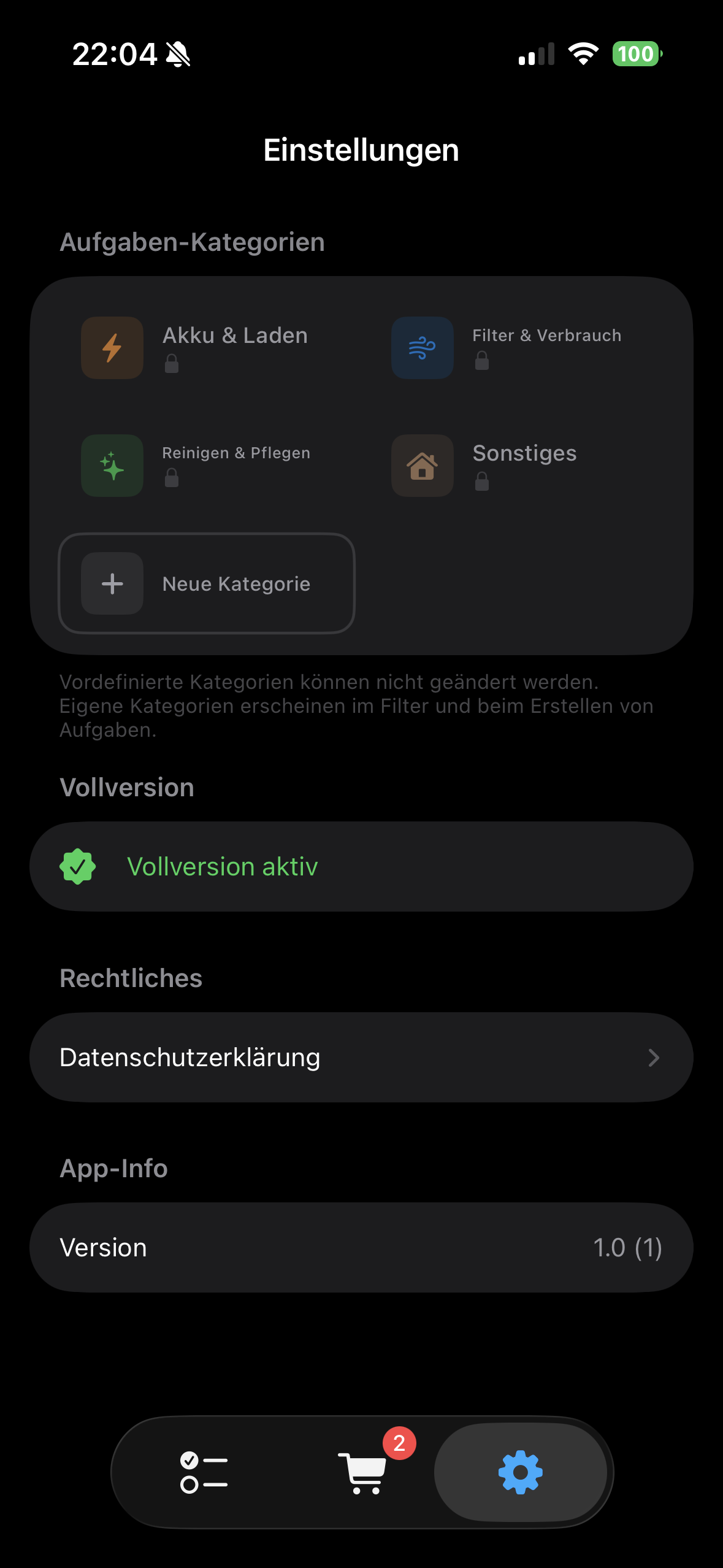Expand the Datenschutzerklärung chevron

pyautogui.click(x=654, y=1056)
